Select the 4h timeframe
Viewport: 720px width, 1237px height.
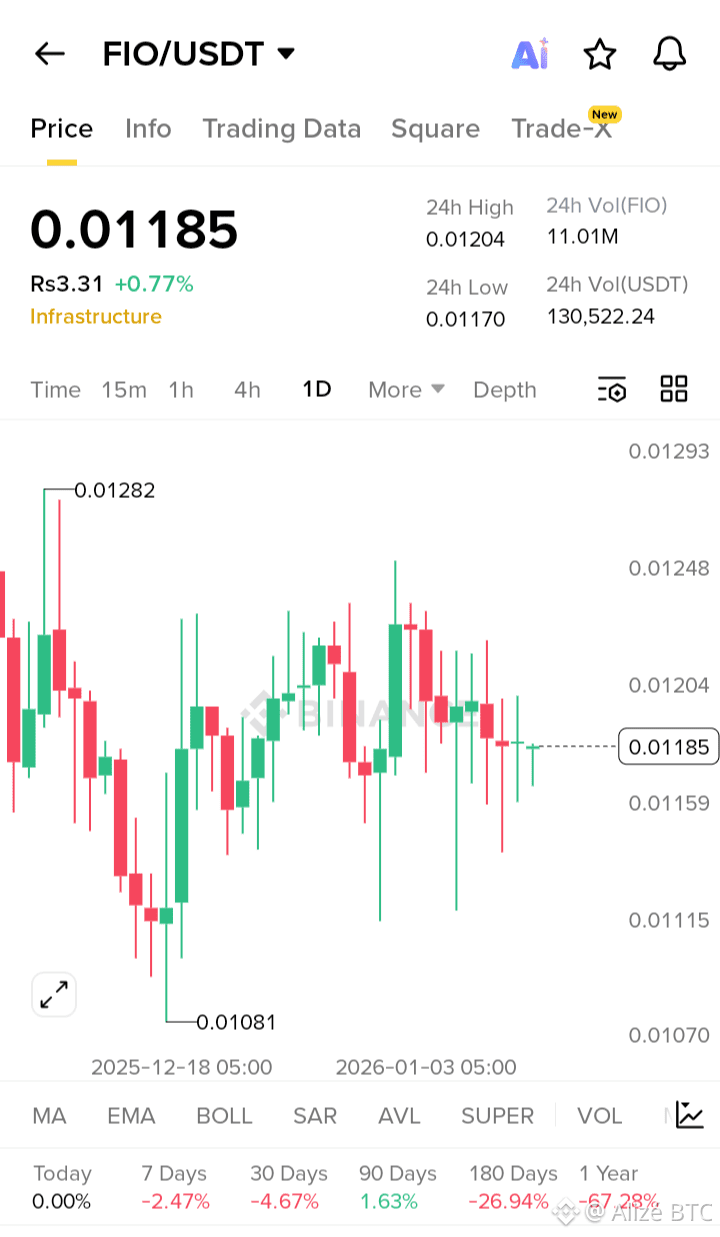247,390
